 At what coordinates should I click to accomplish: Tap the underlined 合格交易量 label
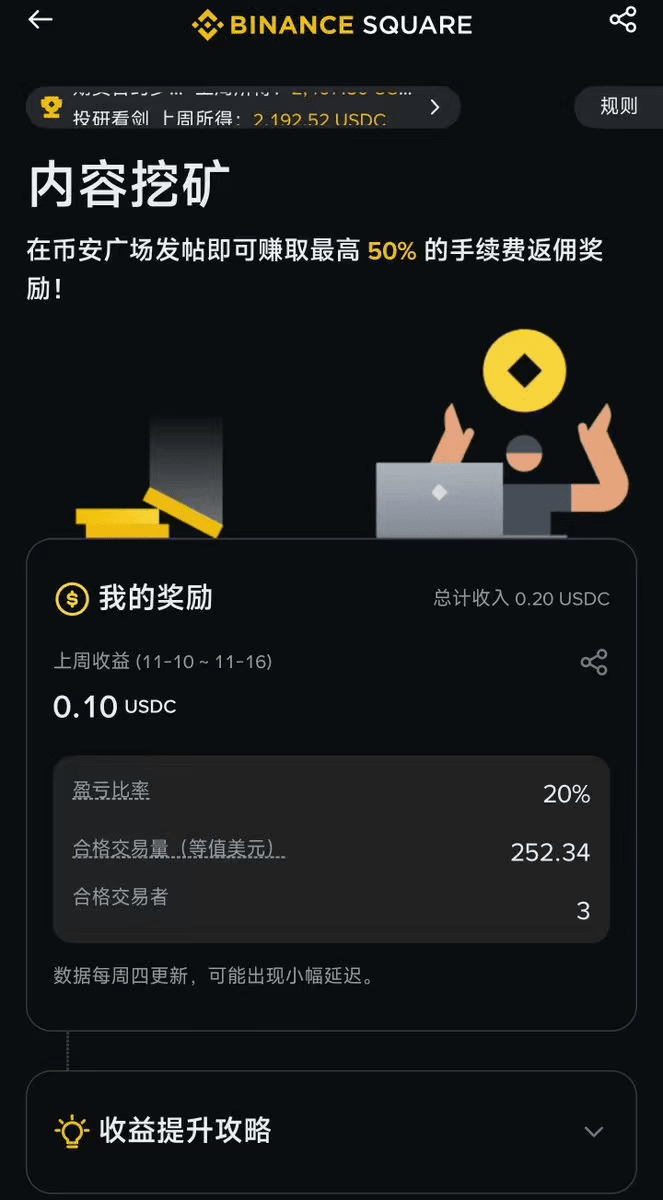[179, 849]
